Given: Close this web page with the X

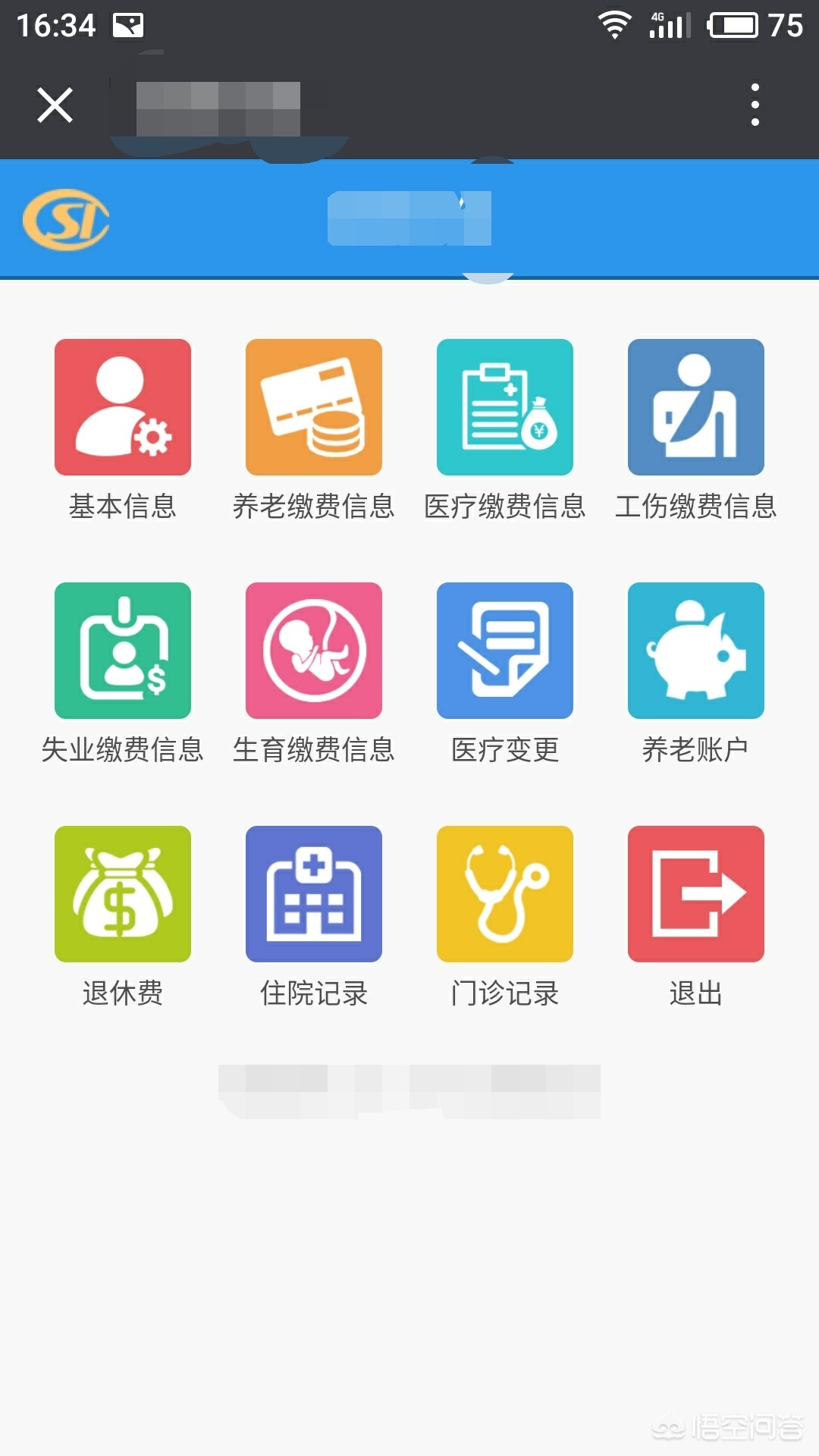Looking at the screenshot, I should tap(55, 105).
